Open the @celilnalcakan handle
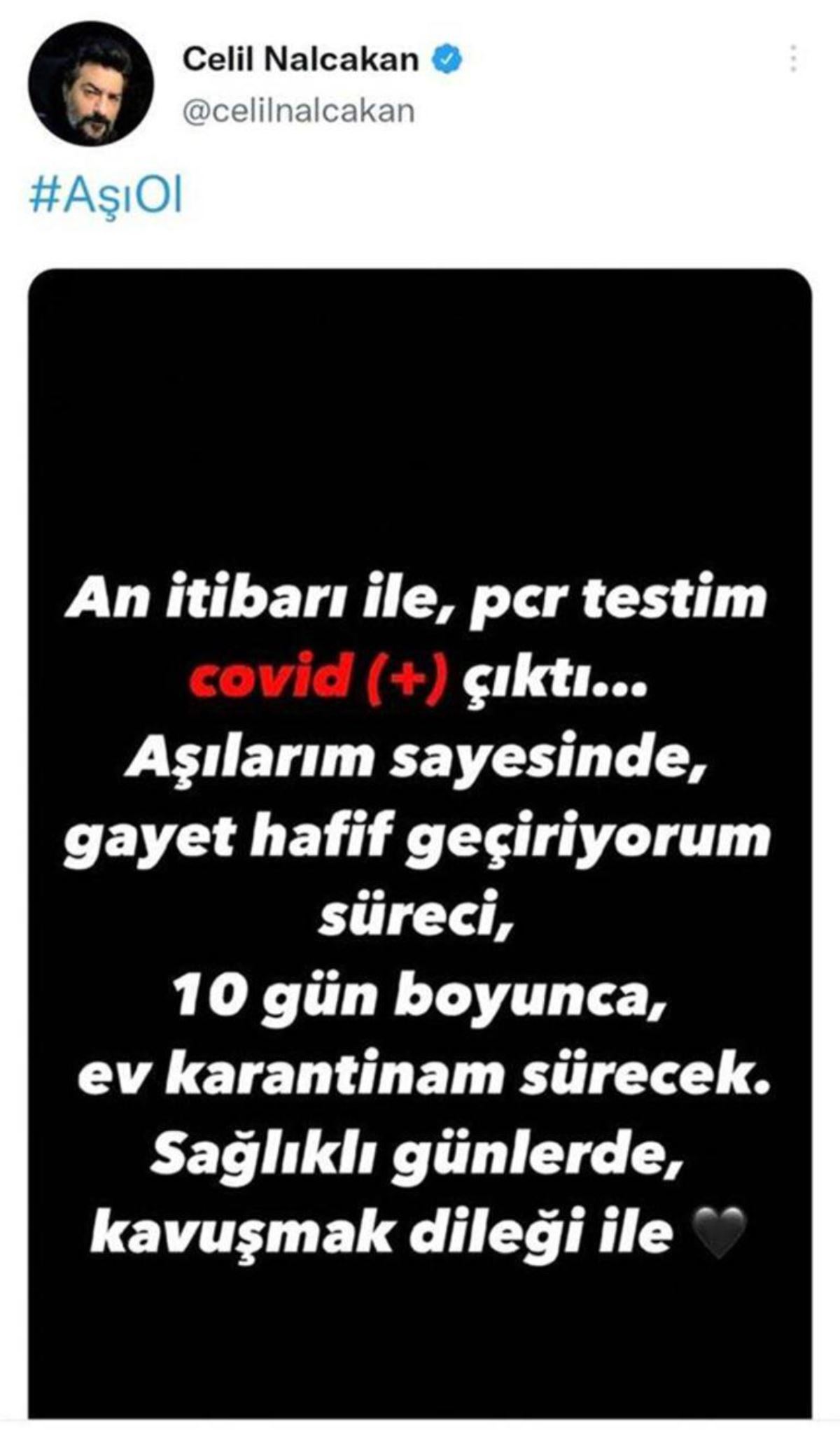 [298, 111]
